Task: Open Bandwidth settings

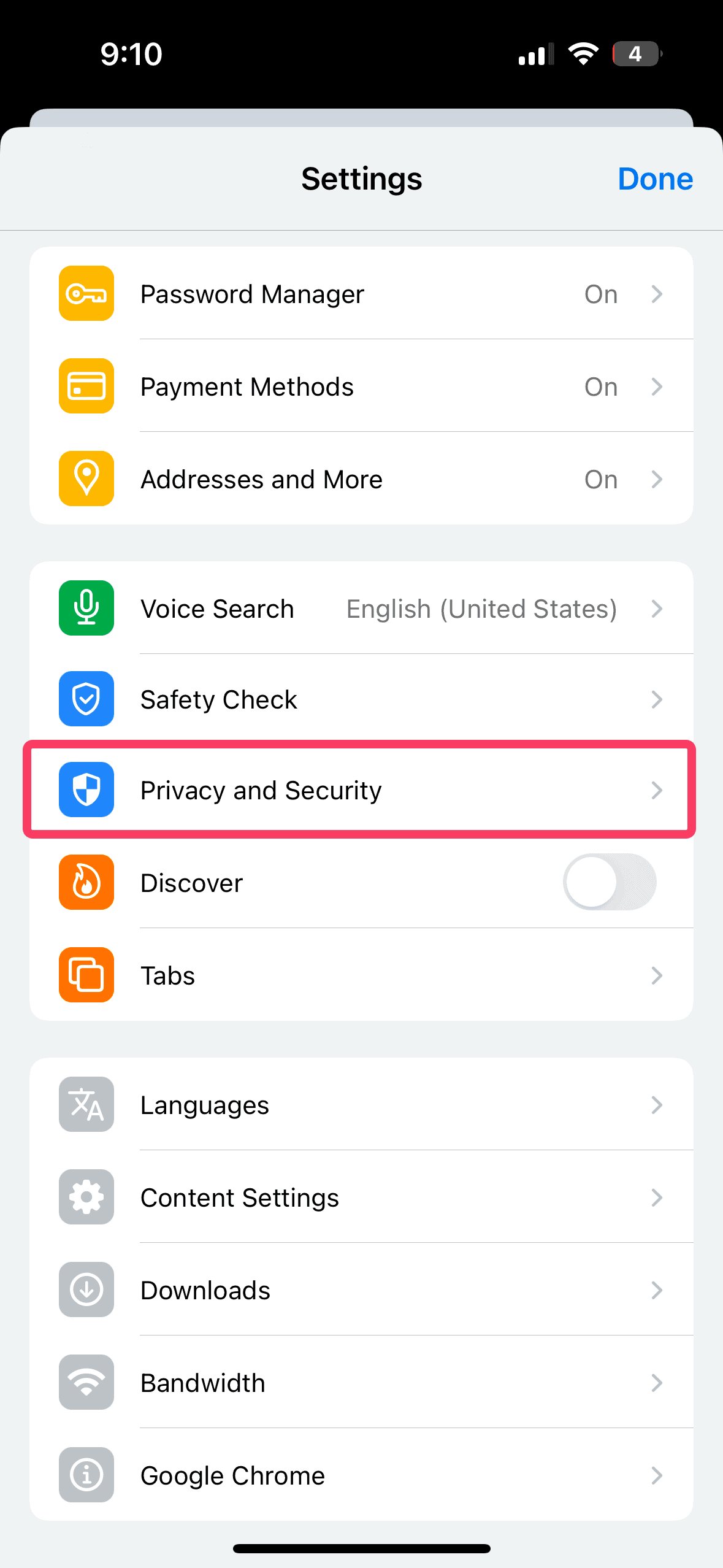Action: pyautogui.click(x=361, y=1383)
